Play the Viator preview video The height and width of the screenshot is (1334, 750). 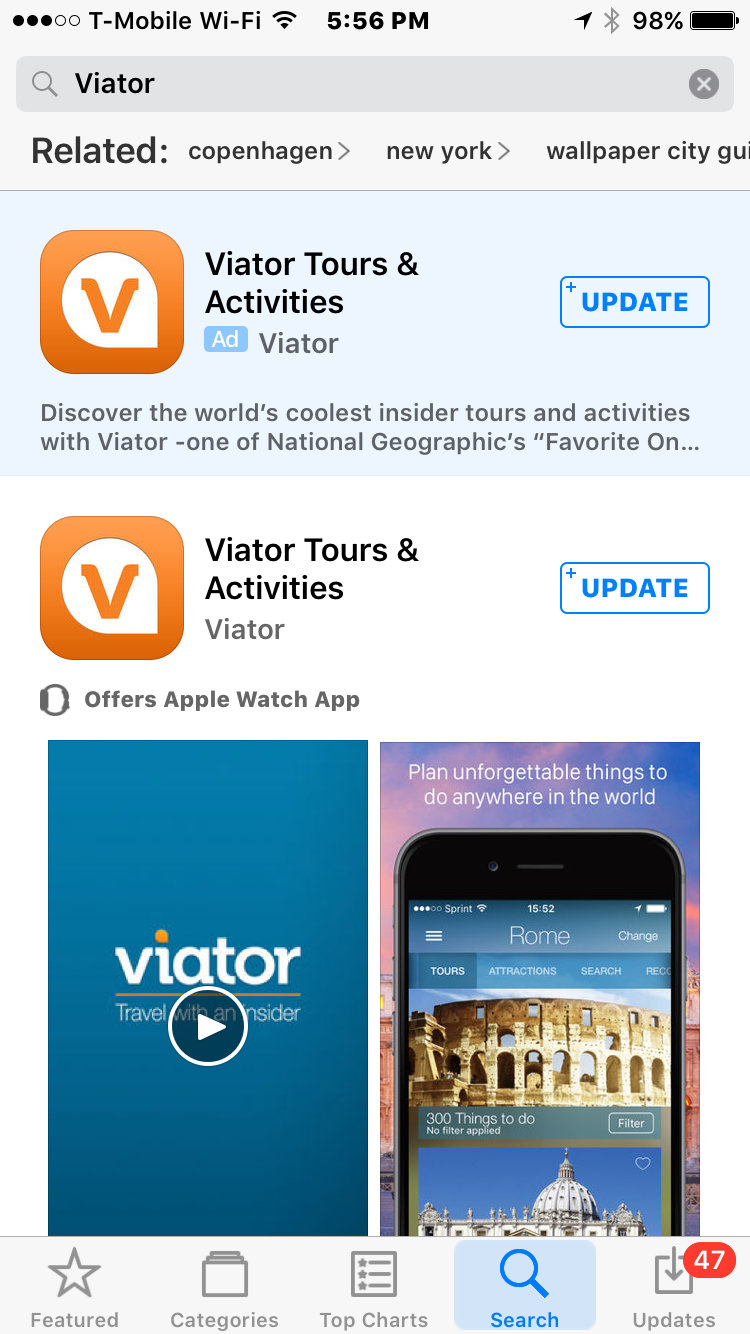click(208, 1026)
